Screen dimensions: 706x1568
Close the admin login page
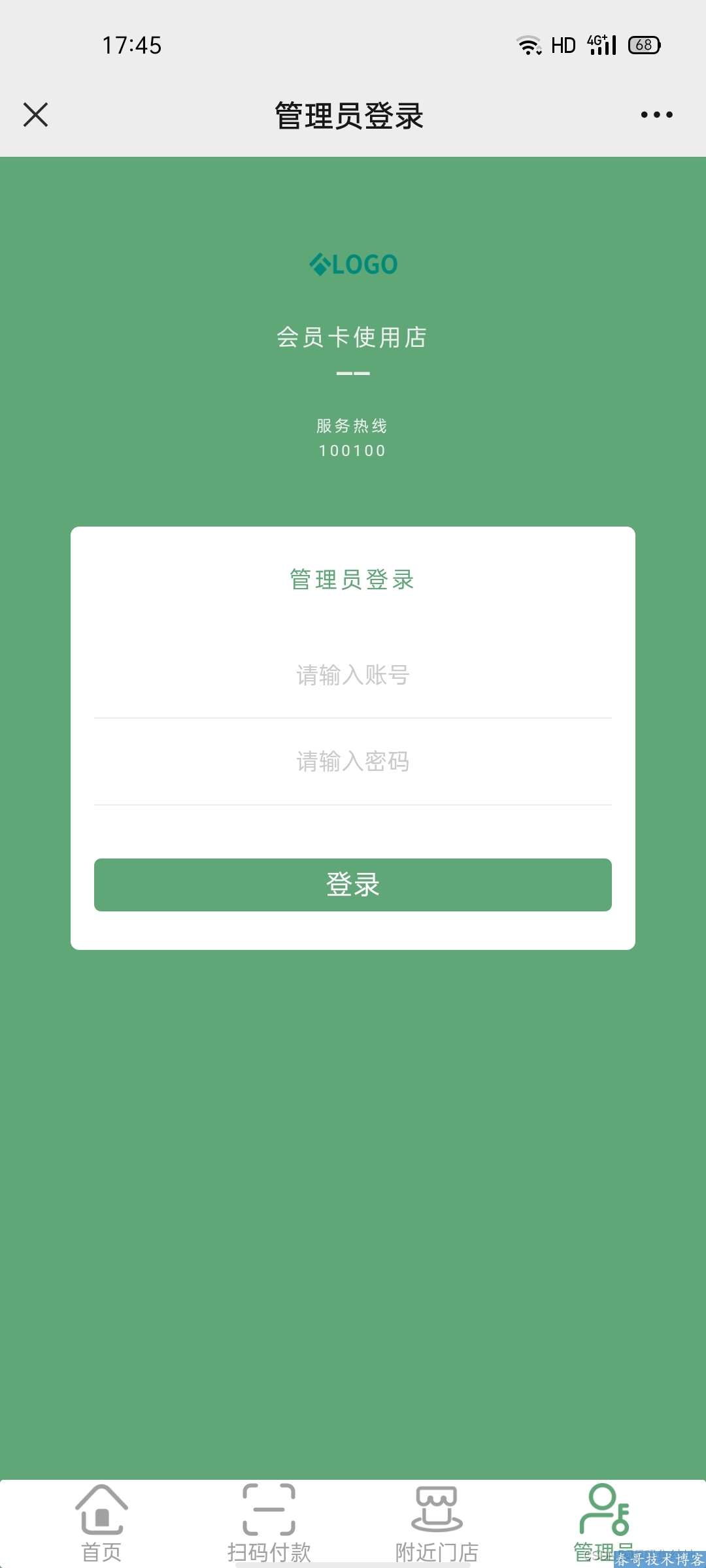coord(36,115)
